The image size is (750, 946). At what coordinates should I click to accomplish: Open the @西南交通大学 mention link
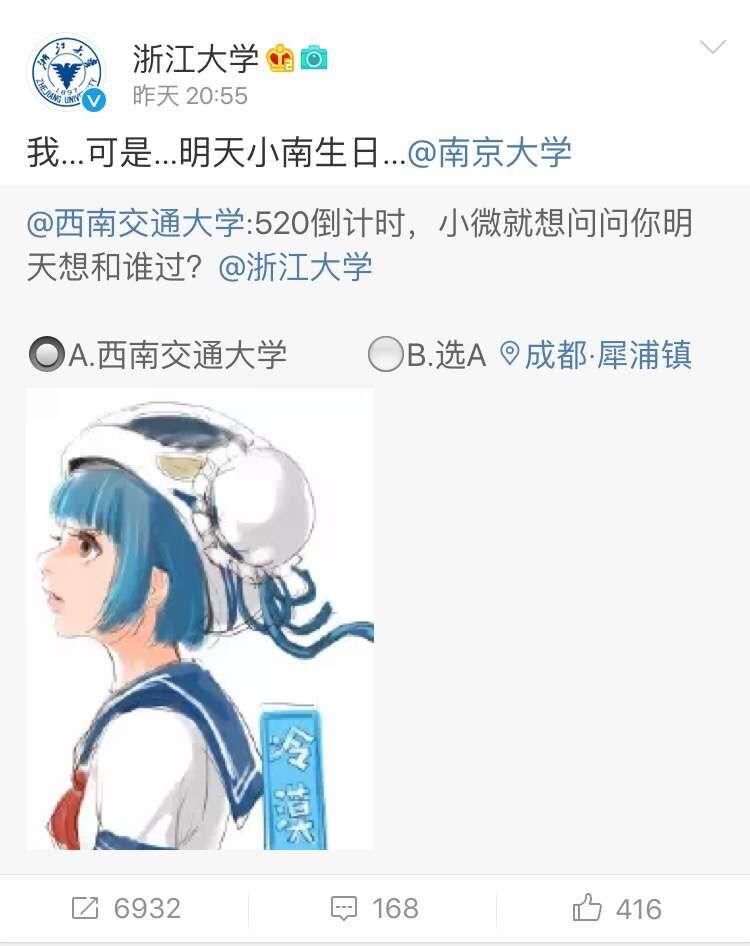135,223
